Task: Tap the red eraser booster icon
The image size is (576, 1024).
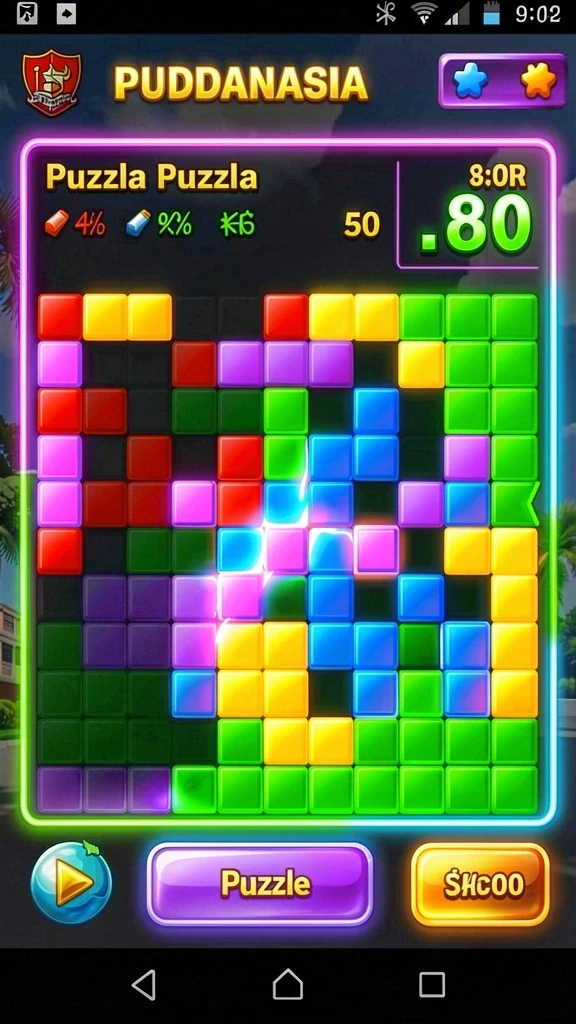Action: point(56,223)
